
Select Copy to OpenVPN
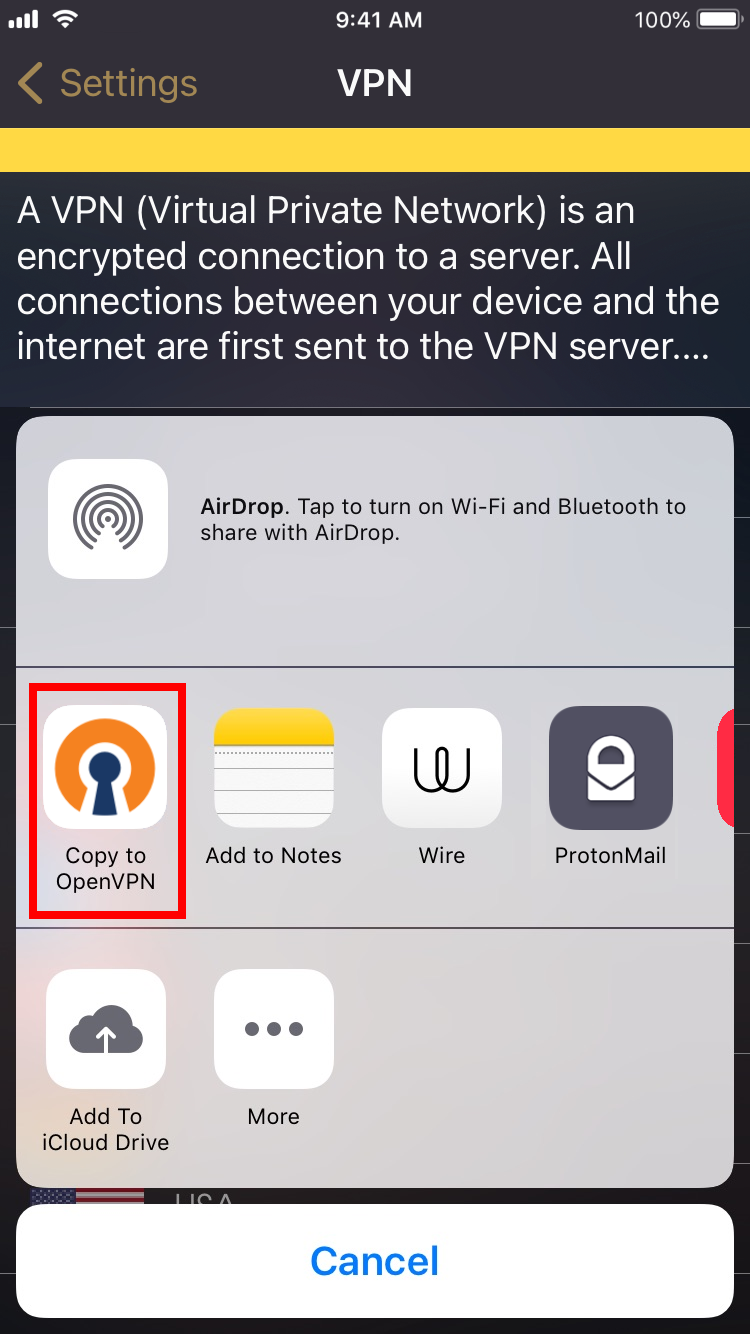coord(106,767)
